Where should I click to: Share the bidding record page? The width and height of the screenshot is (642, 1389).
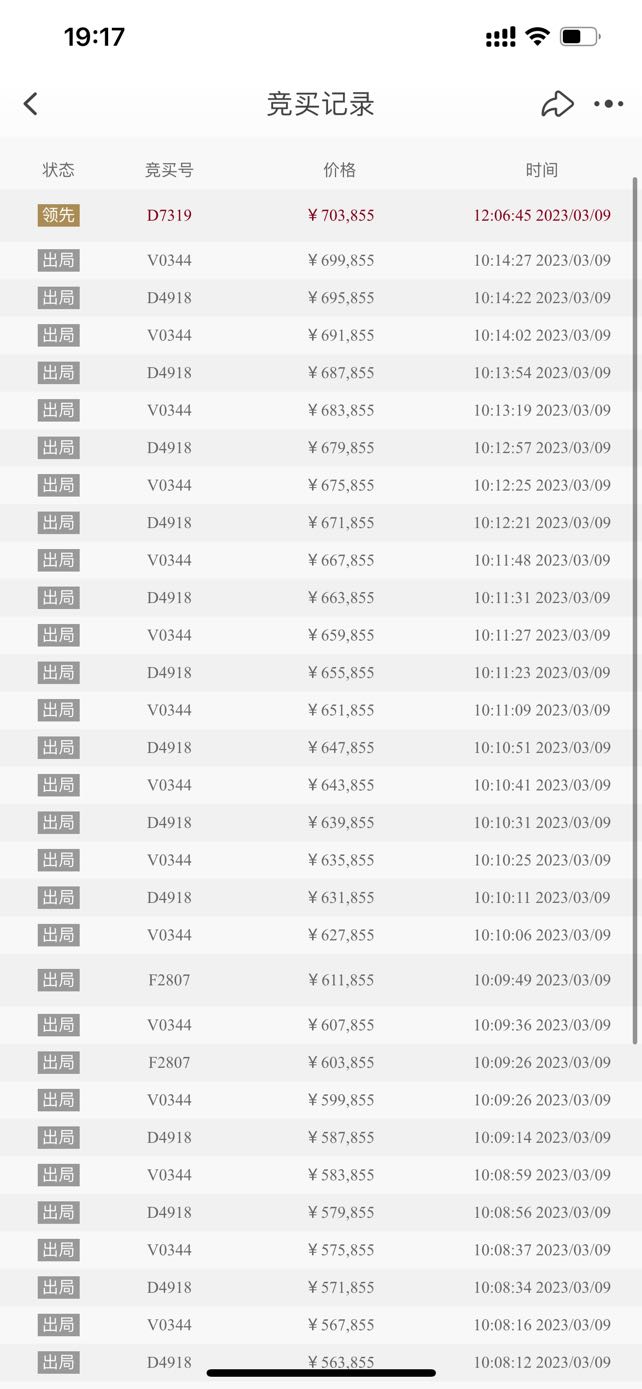pyautogui.click(x=557, y=104)
